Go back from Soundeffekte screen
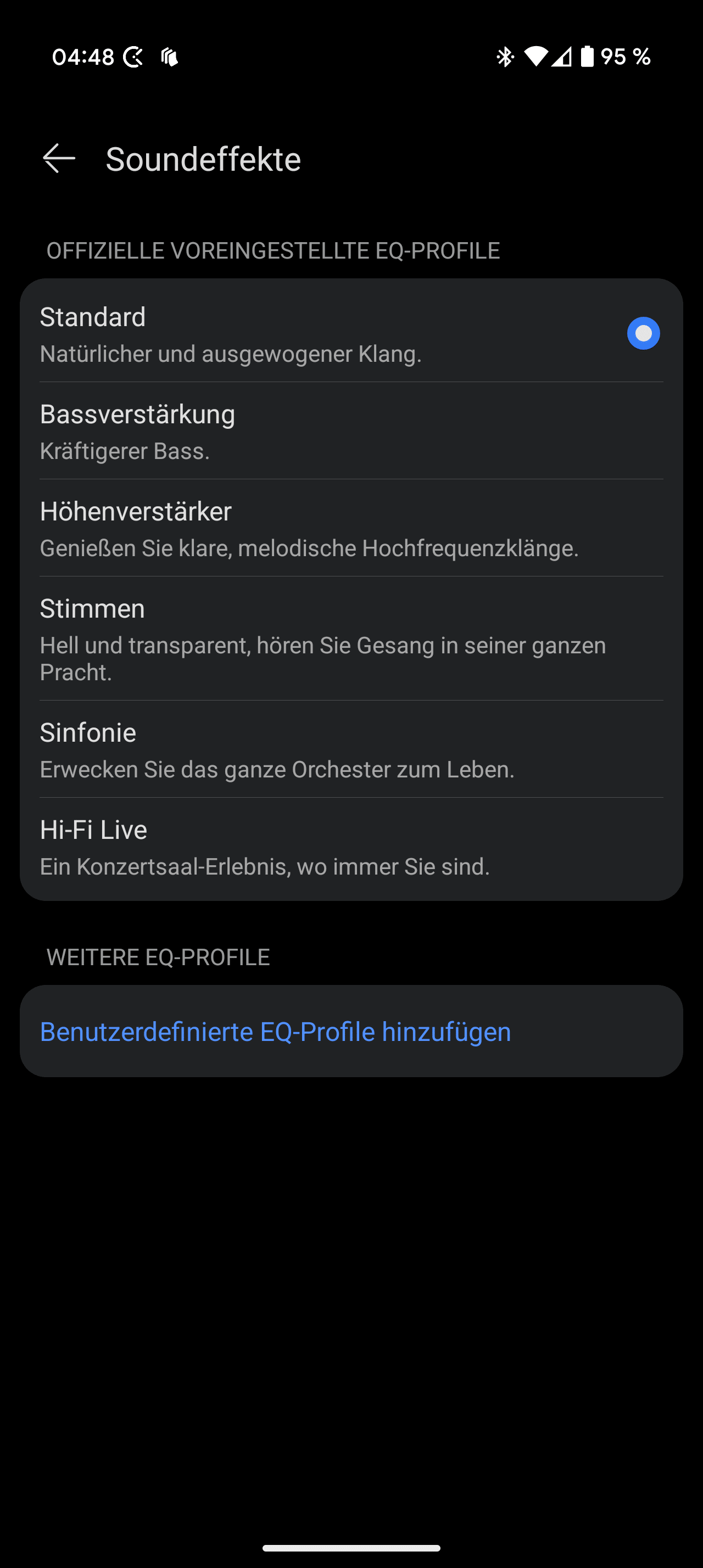 (x=59, y=159)
